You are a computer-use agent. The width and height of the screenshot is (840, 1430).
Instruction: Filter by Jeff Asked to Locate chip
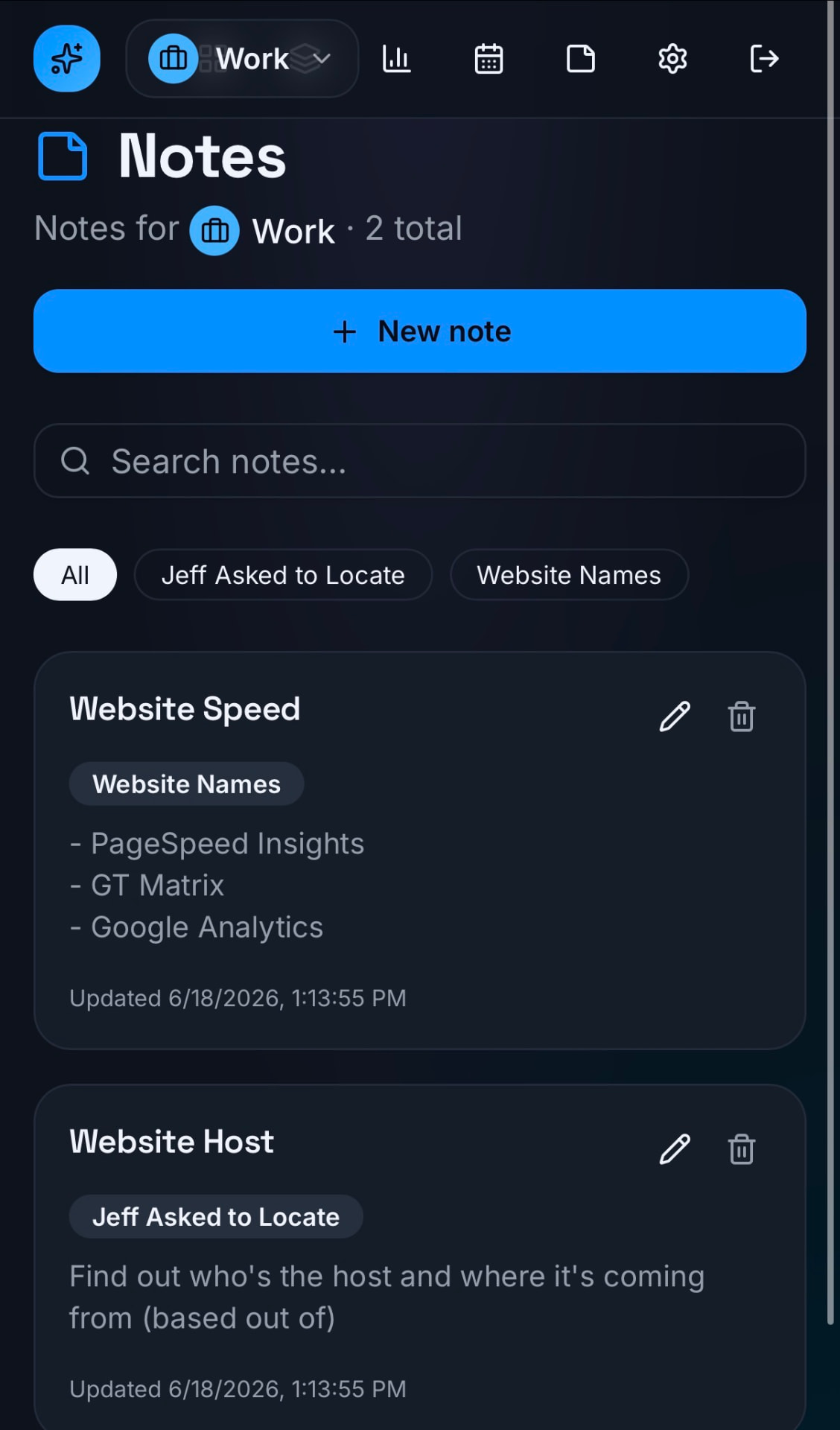click(283, 575)
